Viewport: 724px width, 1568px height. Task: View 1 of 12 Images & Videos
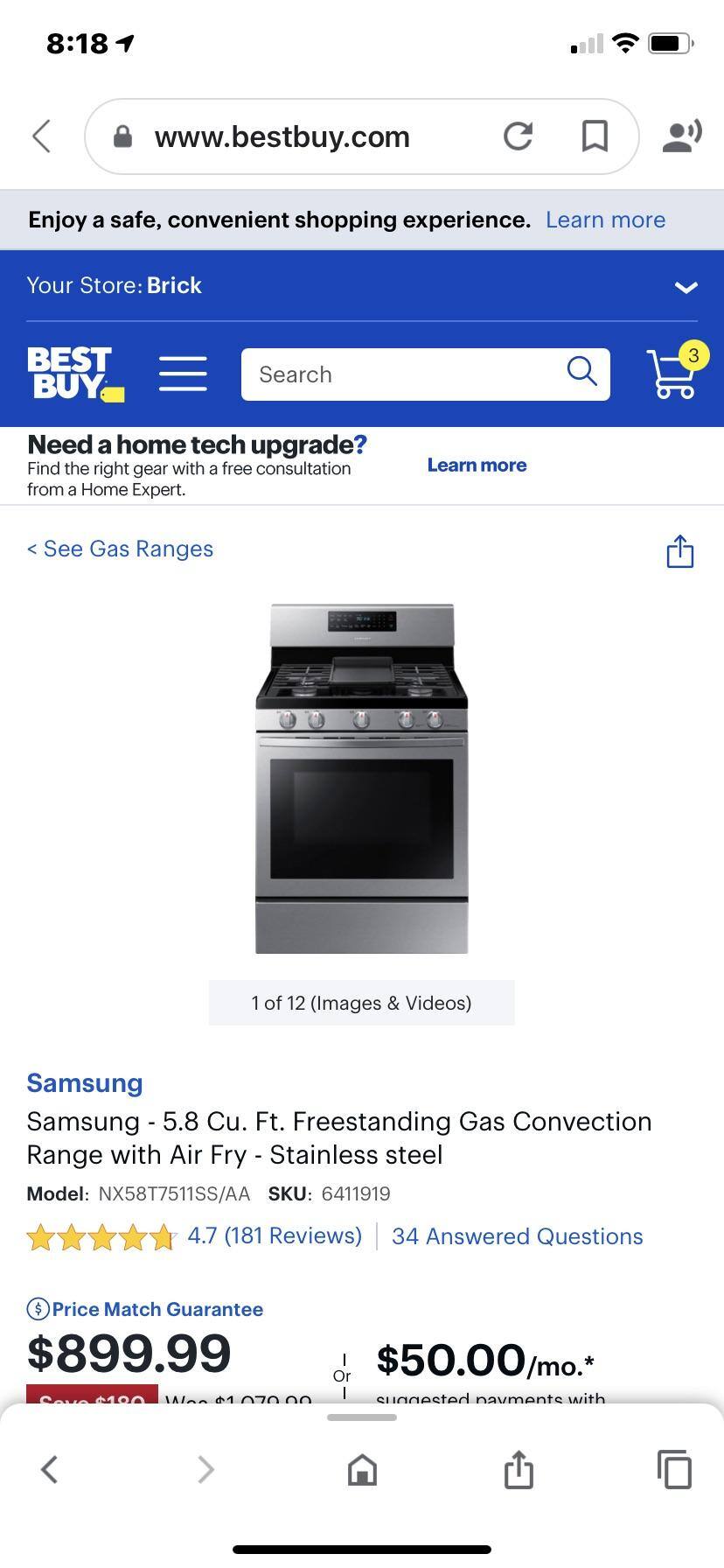(x=361, y=1003)
